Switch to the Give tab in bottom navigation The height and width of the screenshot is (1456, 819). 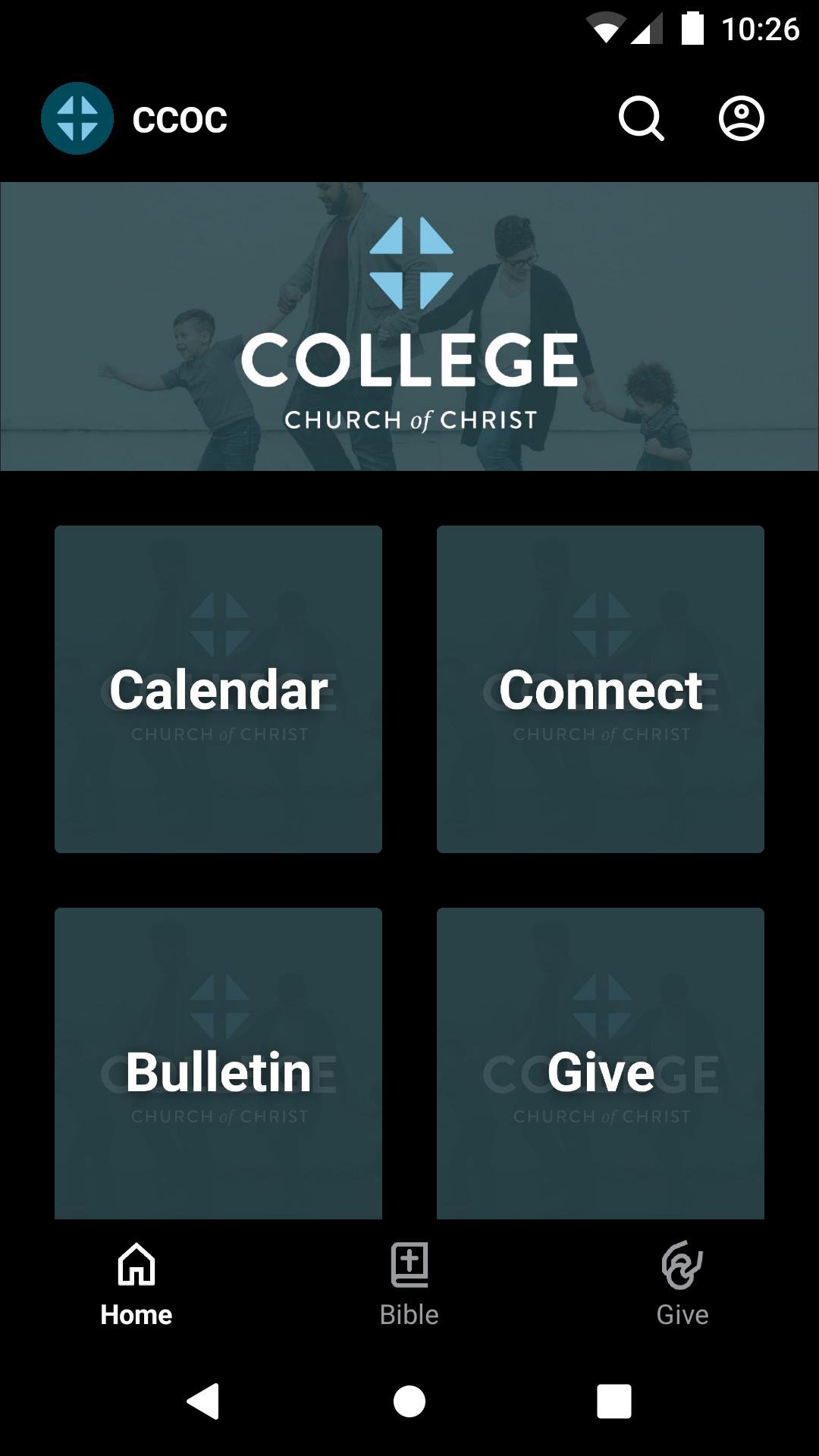coord(682,1283)
